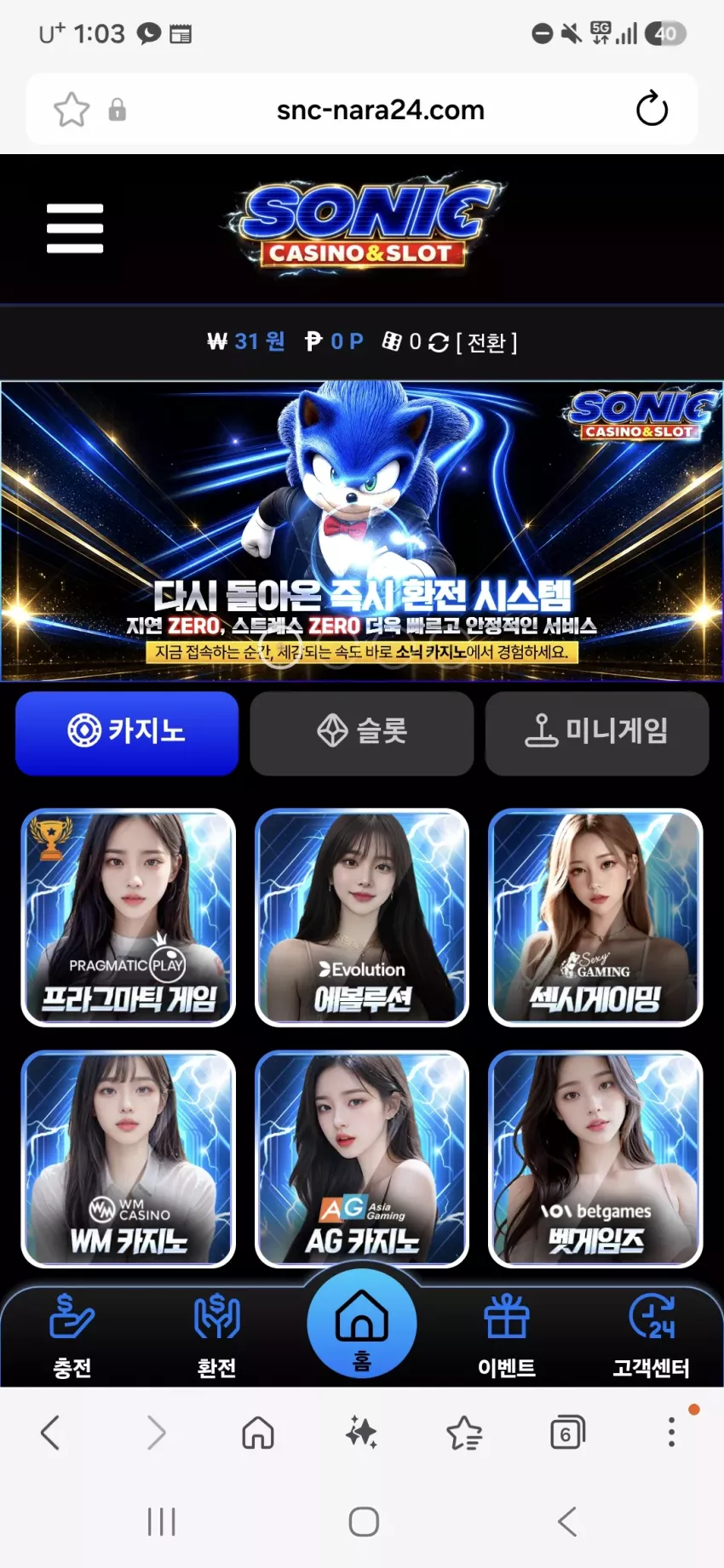Go to 충전 in bottom navigation

72,1336
